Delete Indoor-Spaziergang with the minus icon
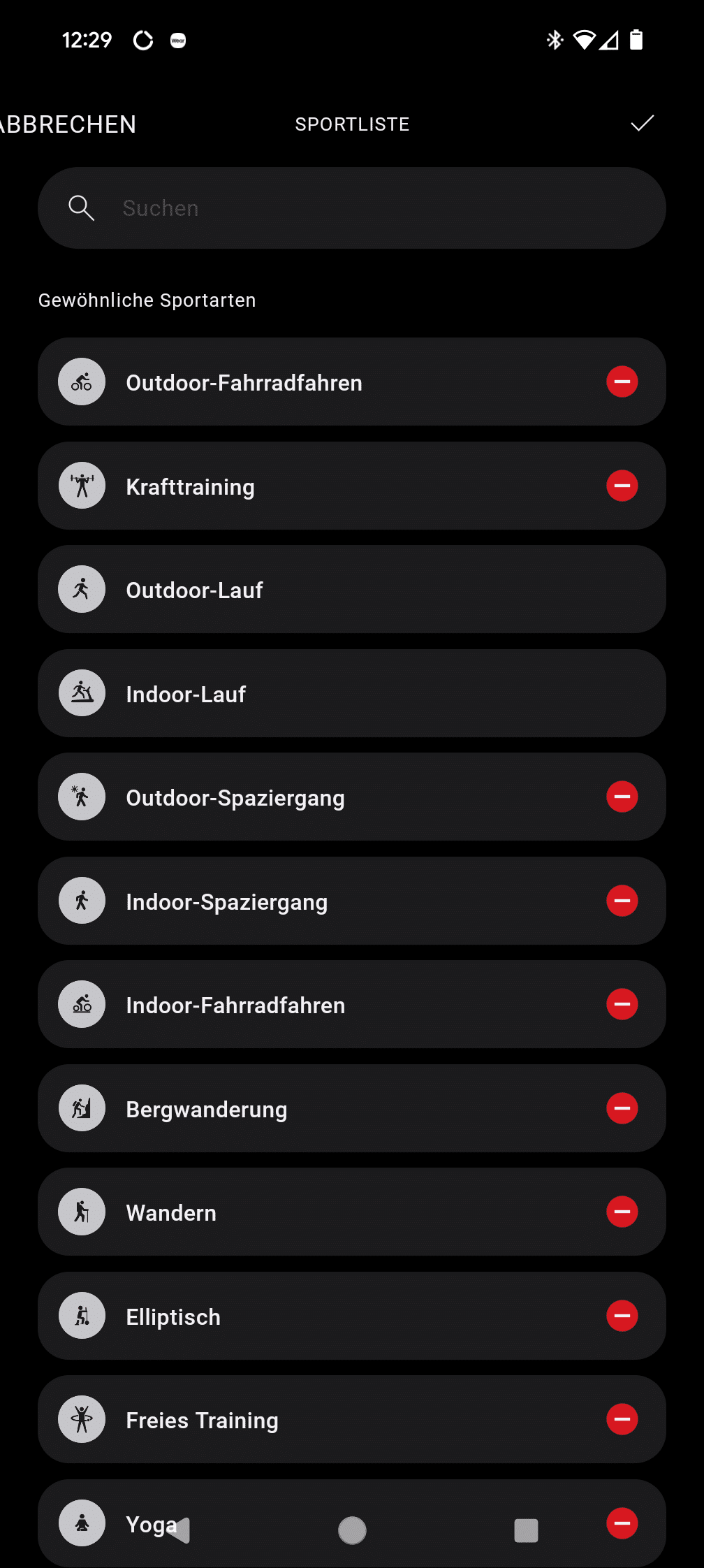704x1568 pixels. (622, 901)
